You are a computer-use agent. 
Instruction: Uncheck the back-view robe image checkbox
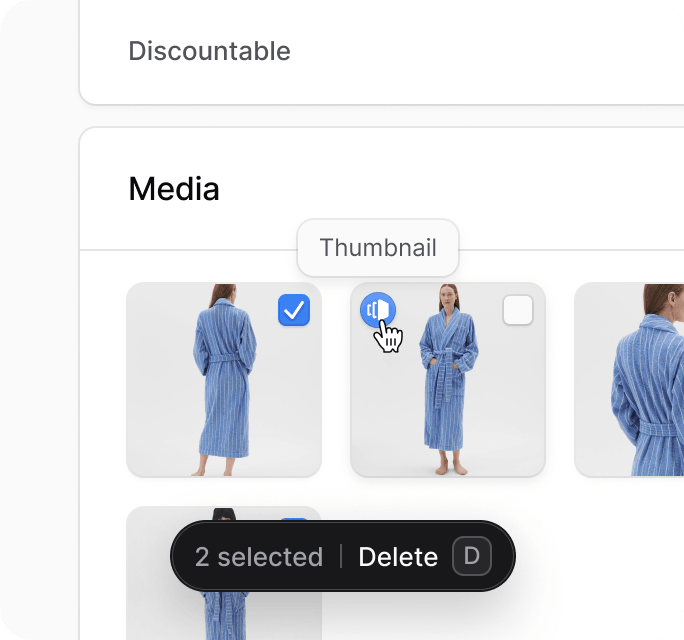pos(294,311)
